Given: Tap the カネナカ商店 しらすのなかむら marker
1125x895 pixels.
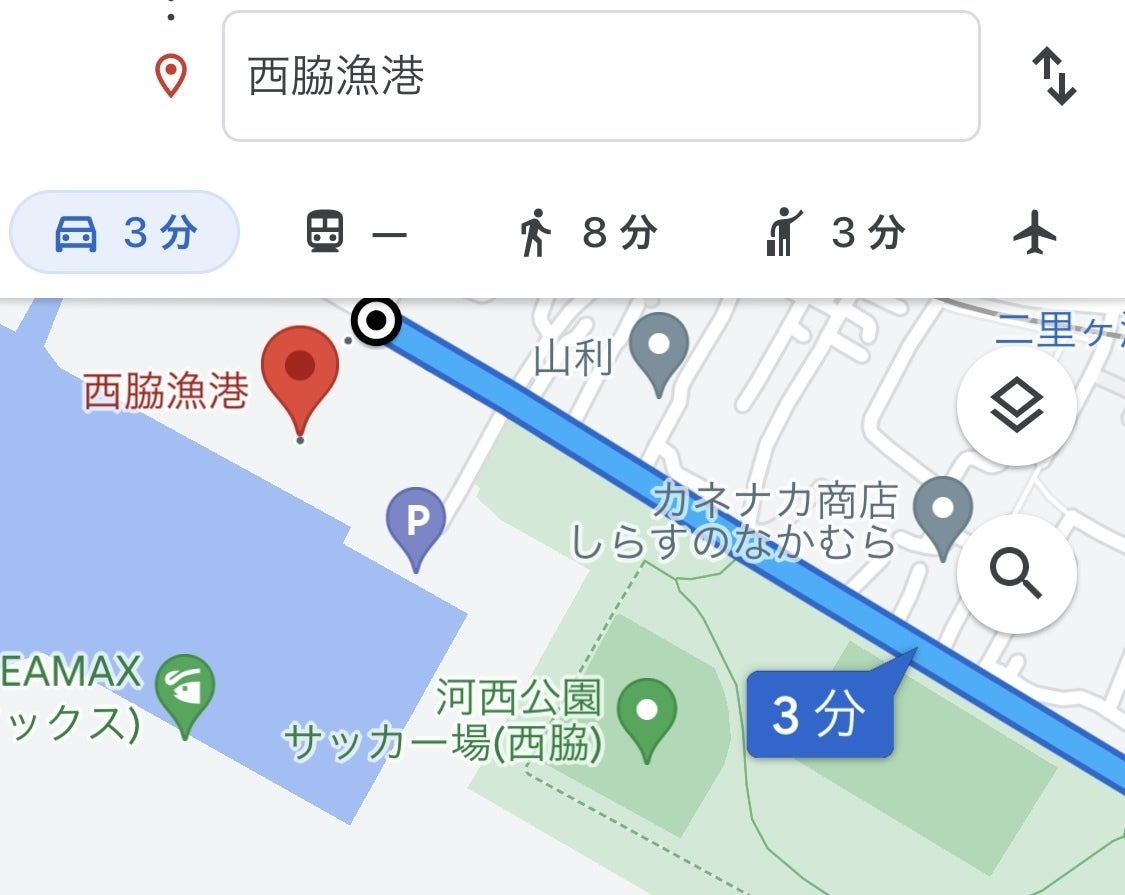Looking at the screenshot, I should coord(943,512).
